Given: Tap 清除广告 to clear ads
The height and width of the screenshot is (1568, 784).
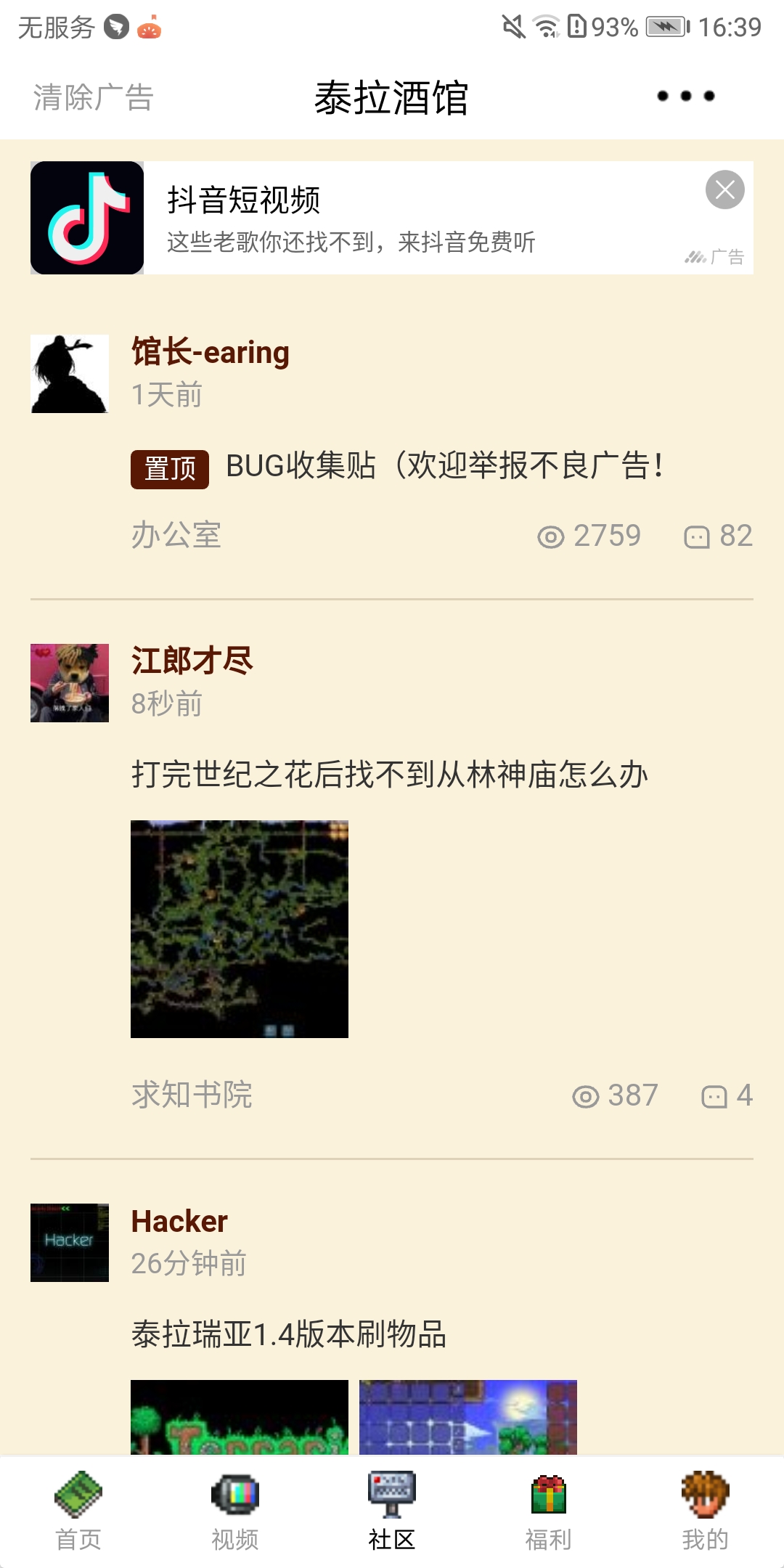Looking at the screenshot, I should click(94, 97).
